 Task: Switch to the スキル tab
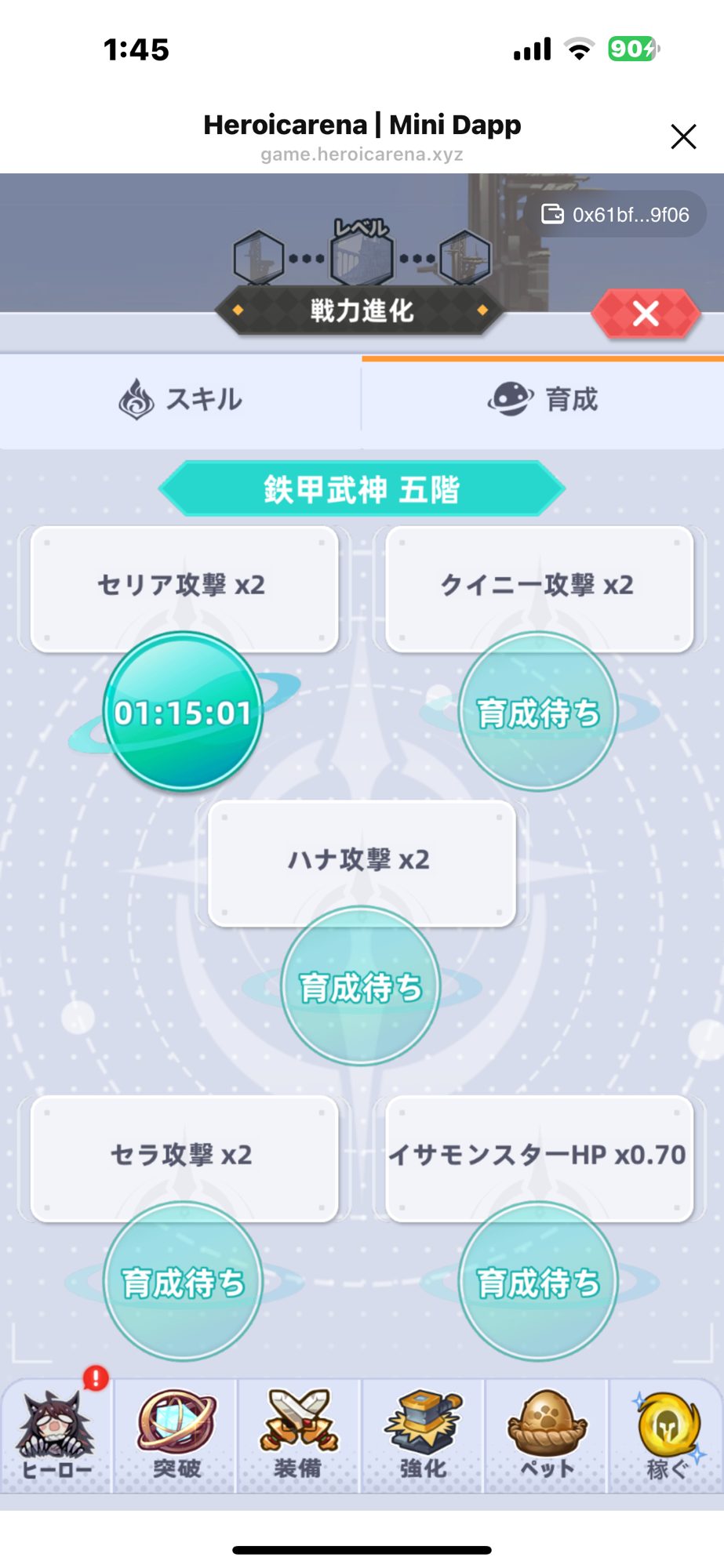coord(180,400)
